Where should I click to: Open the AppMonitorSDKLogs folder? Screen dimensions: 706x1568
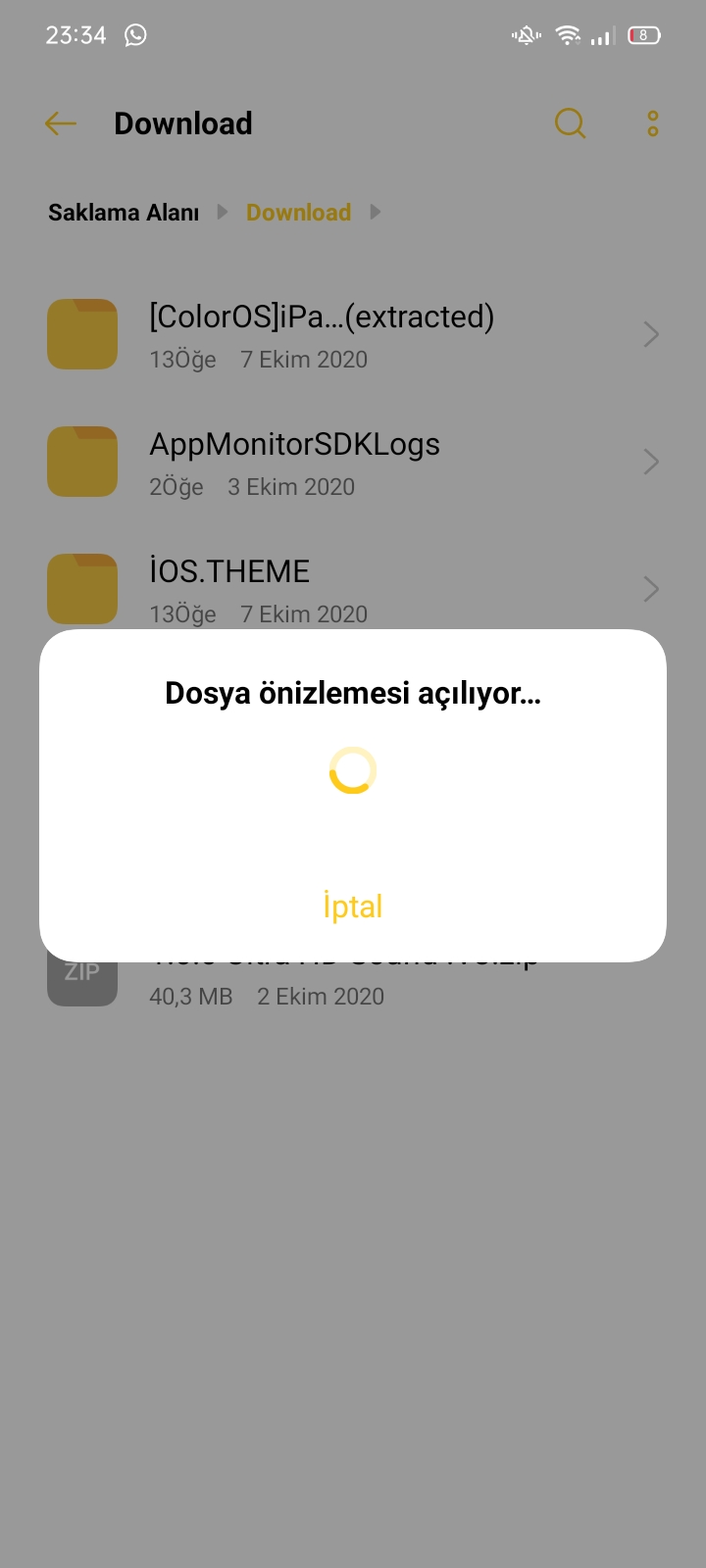pyautogui.click(x=353, y=462)
